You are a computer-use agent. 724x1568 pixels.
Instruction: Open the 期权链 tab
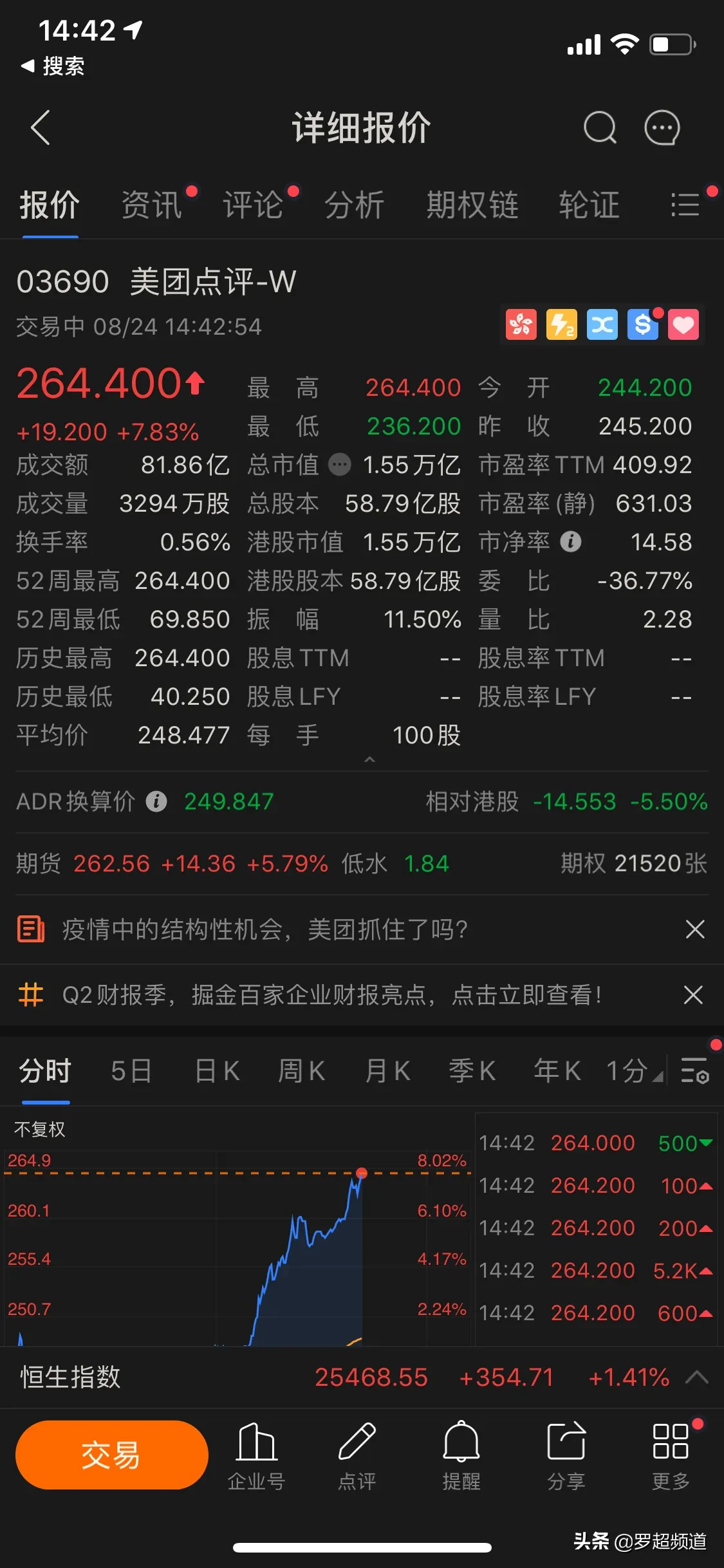click(472, 205)
